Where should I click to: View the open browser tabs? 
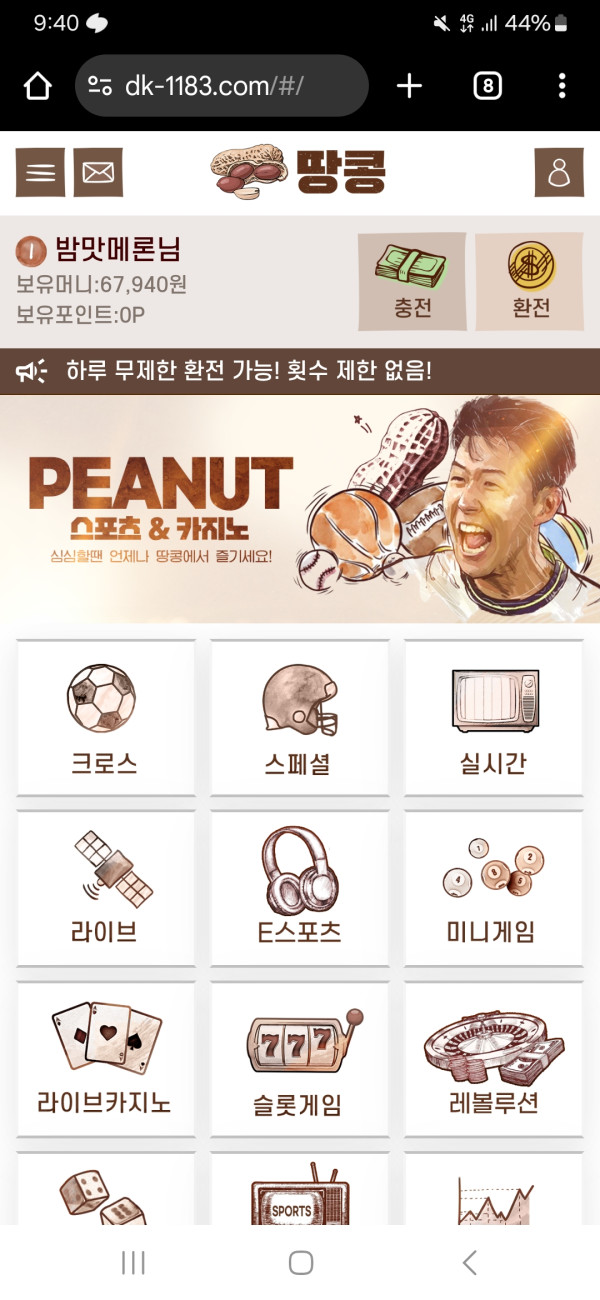click(x=487, y=86)
